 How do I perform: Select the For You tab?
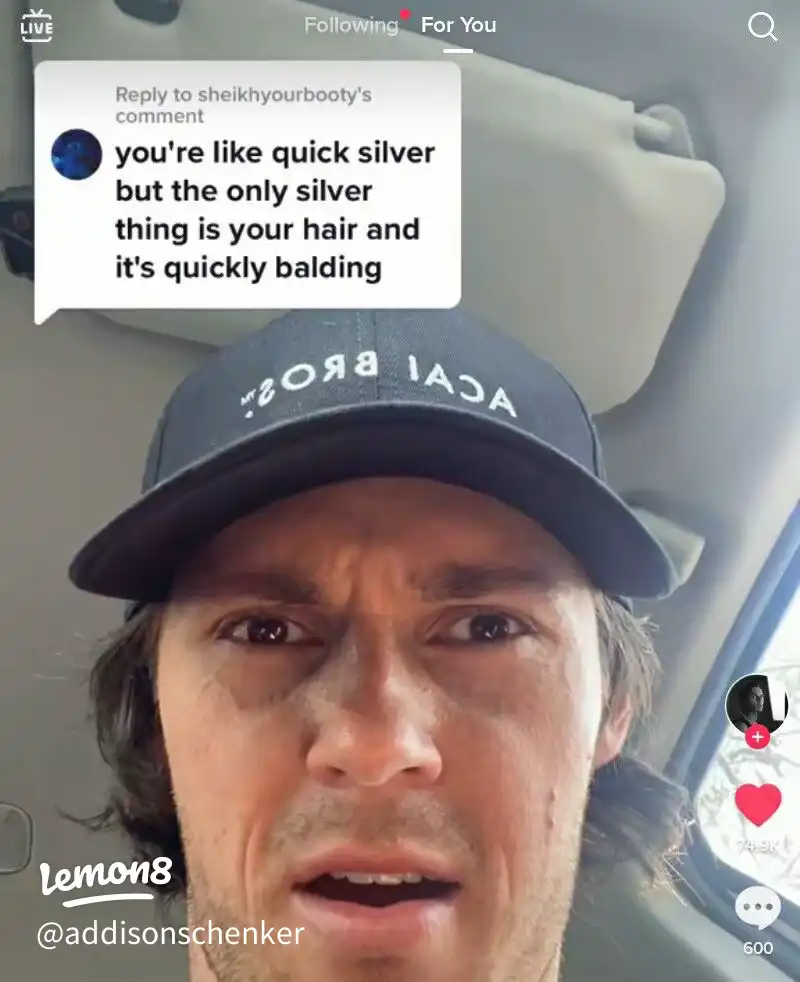[x=458, y=25]
